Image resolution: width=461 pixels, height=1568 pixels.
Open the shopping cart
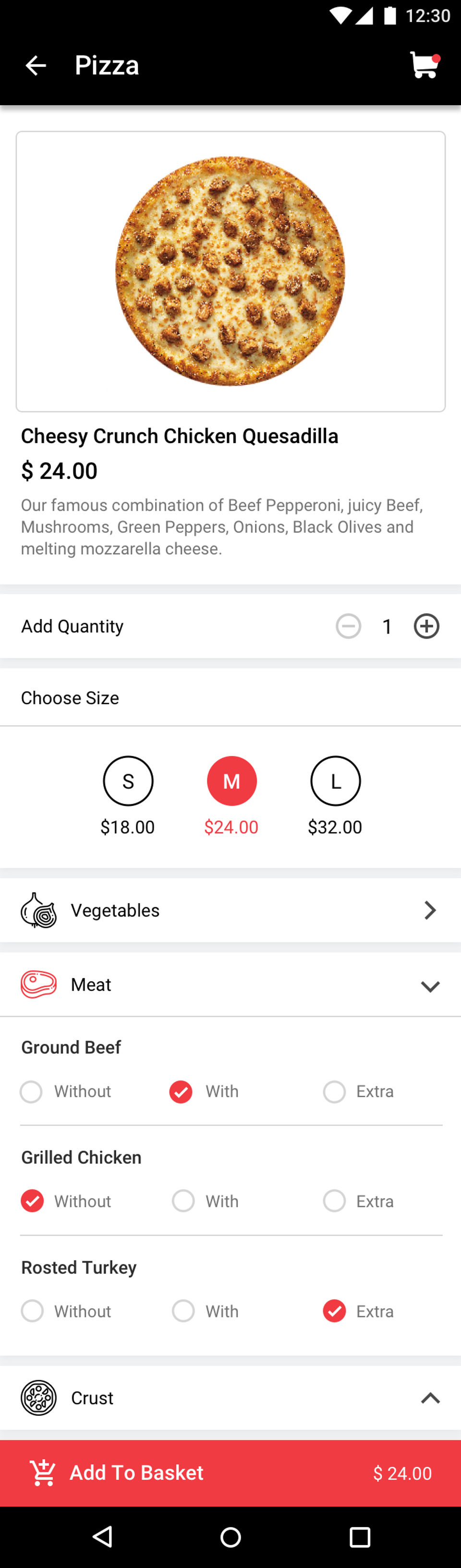pos(425,65)
